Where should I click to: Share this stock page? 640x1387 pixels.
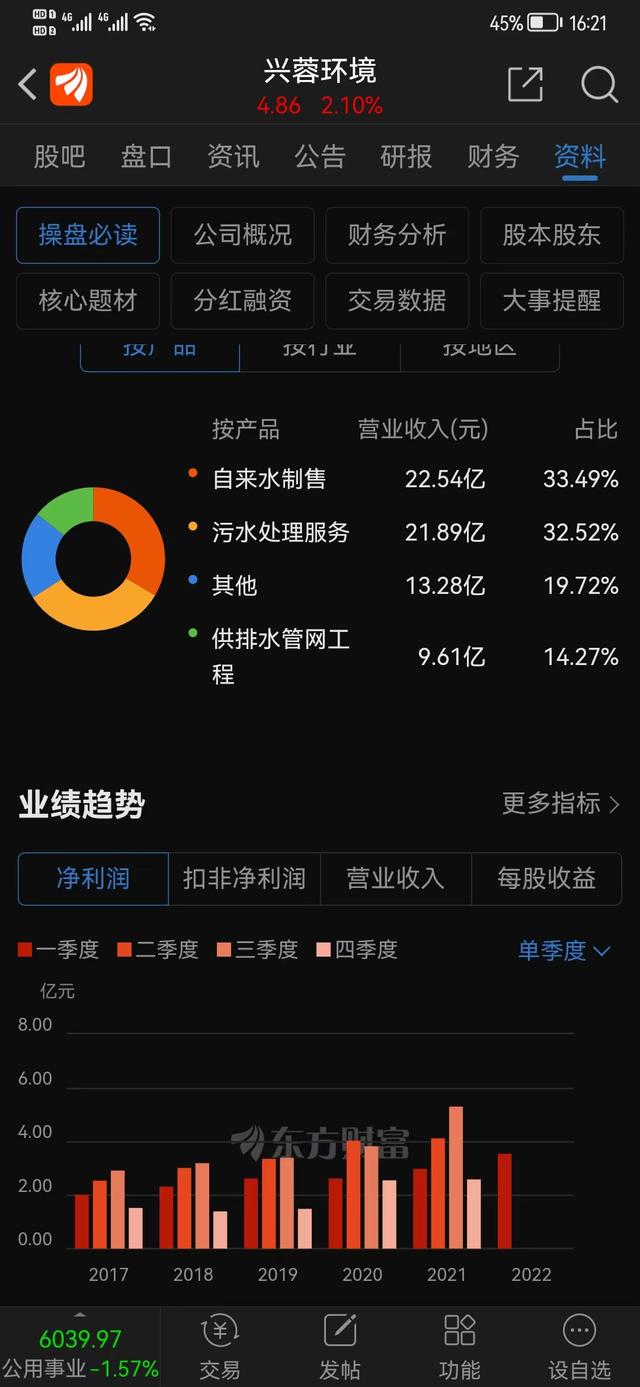(525, 85)
